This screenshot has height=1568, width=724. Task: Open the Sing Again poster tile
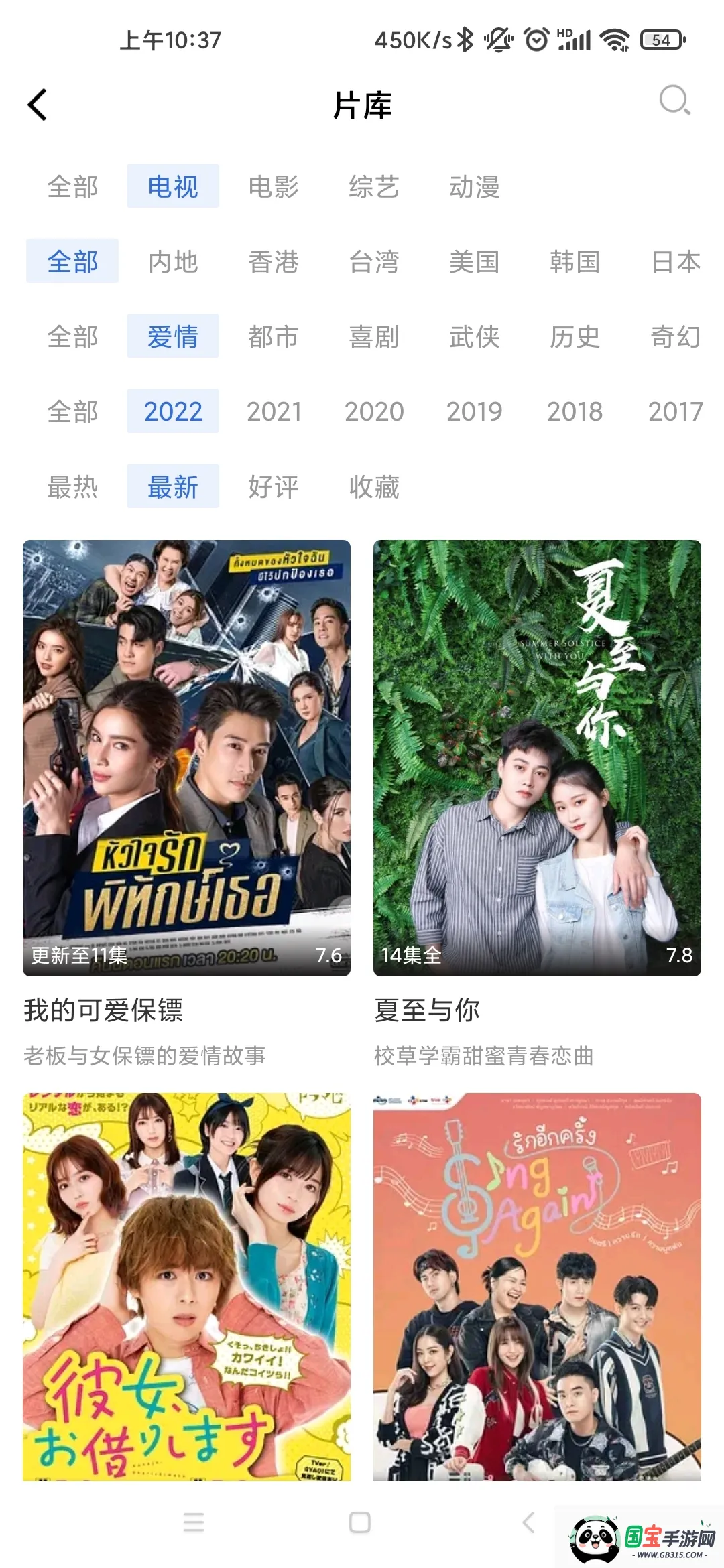coord(537,1287)
